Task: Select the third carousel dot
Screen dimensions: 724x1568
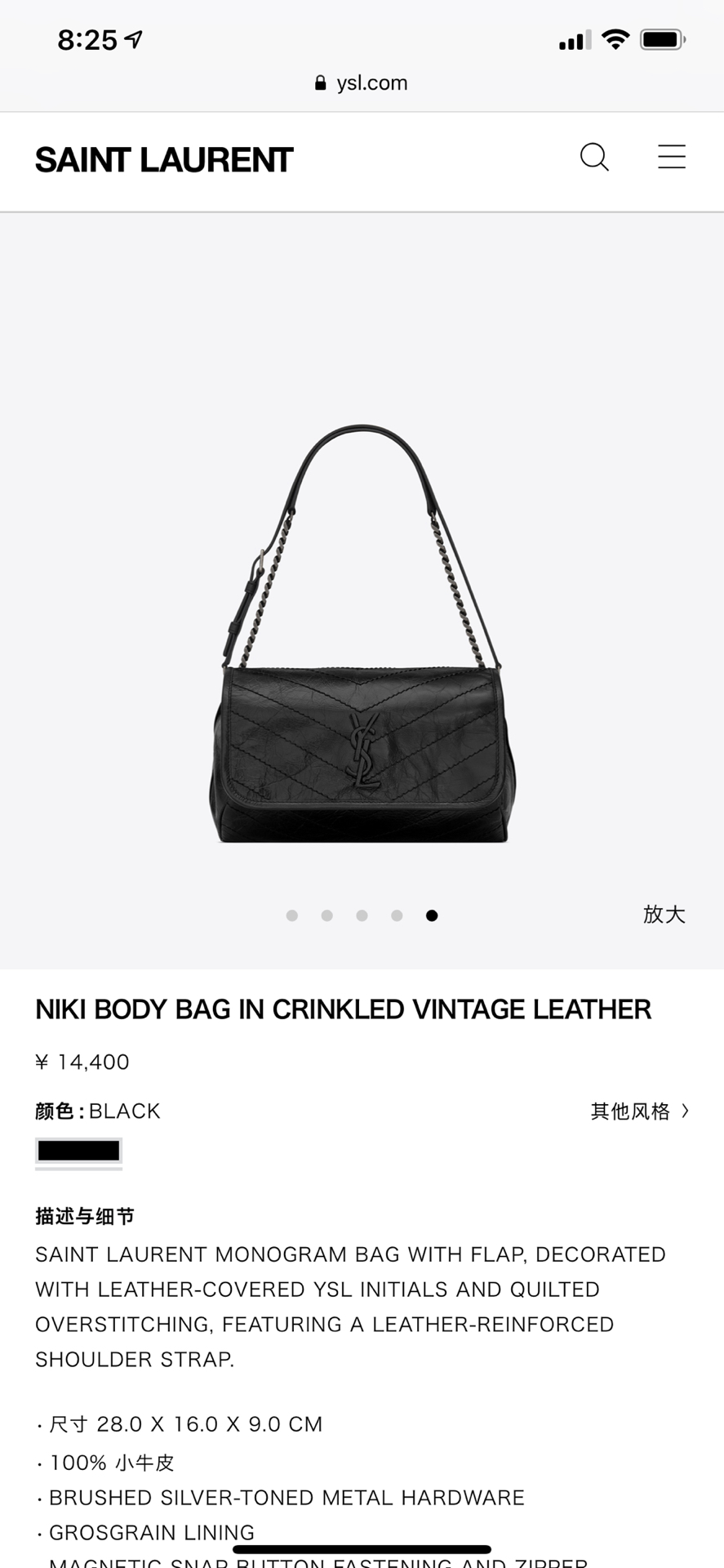Action: coord(362,915)
